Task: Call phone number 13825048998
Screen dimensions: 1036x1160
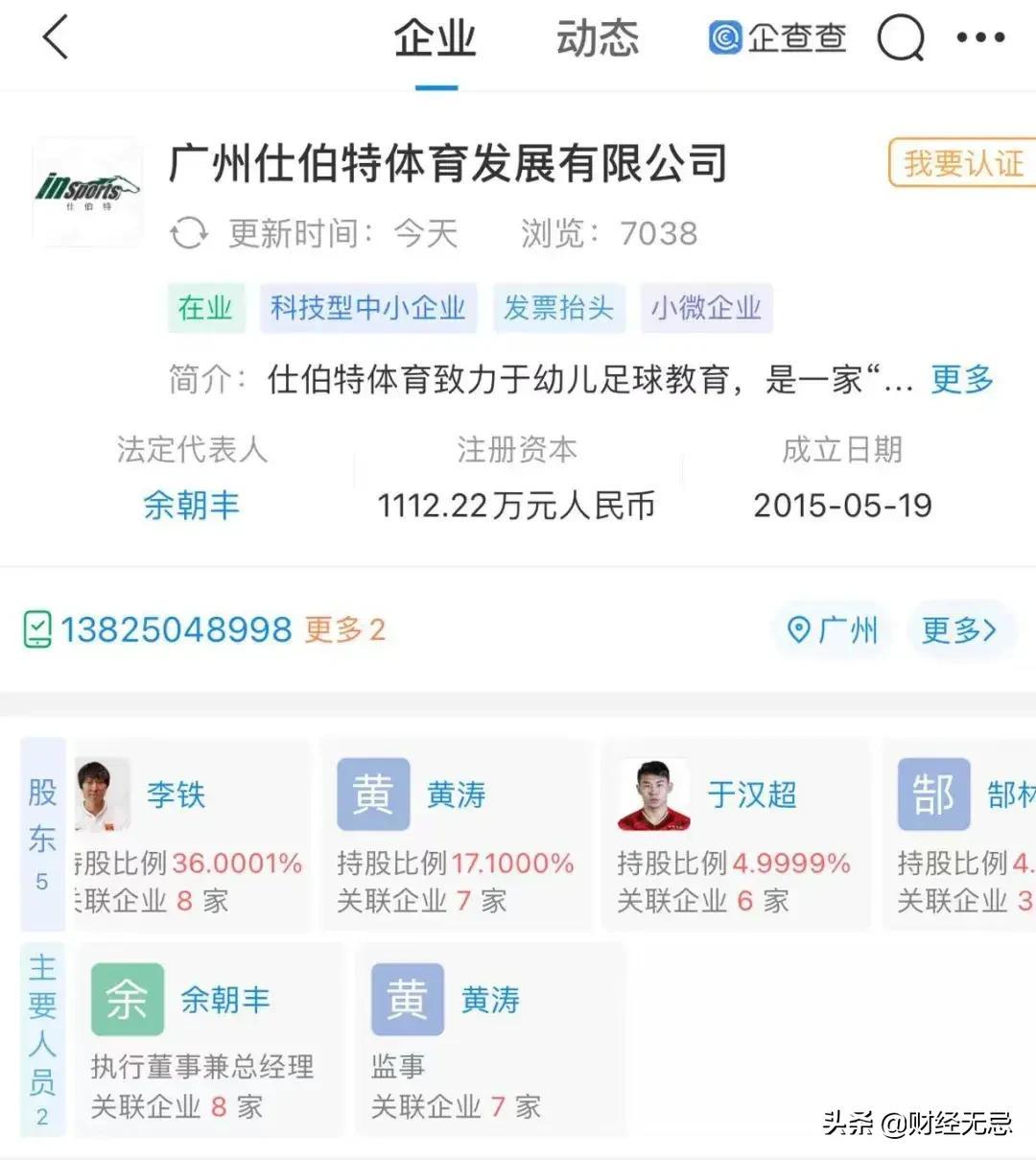Action: tap(176, 629)
